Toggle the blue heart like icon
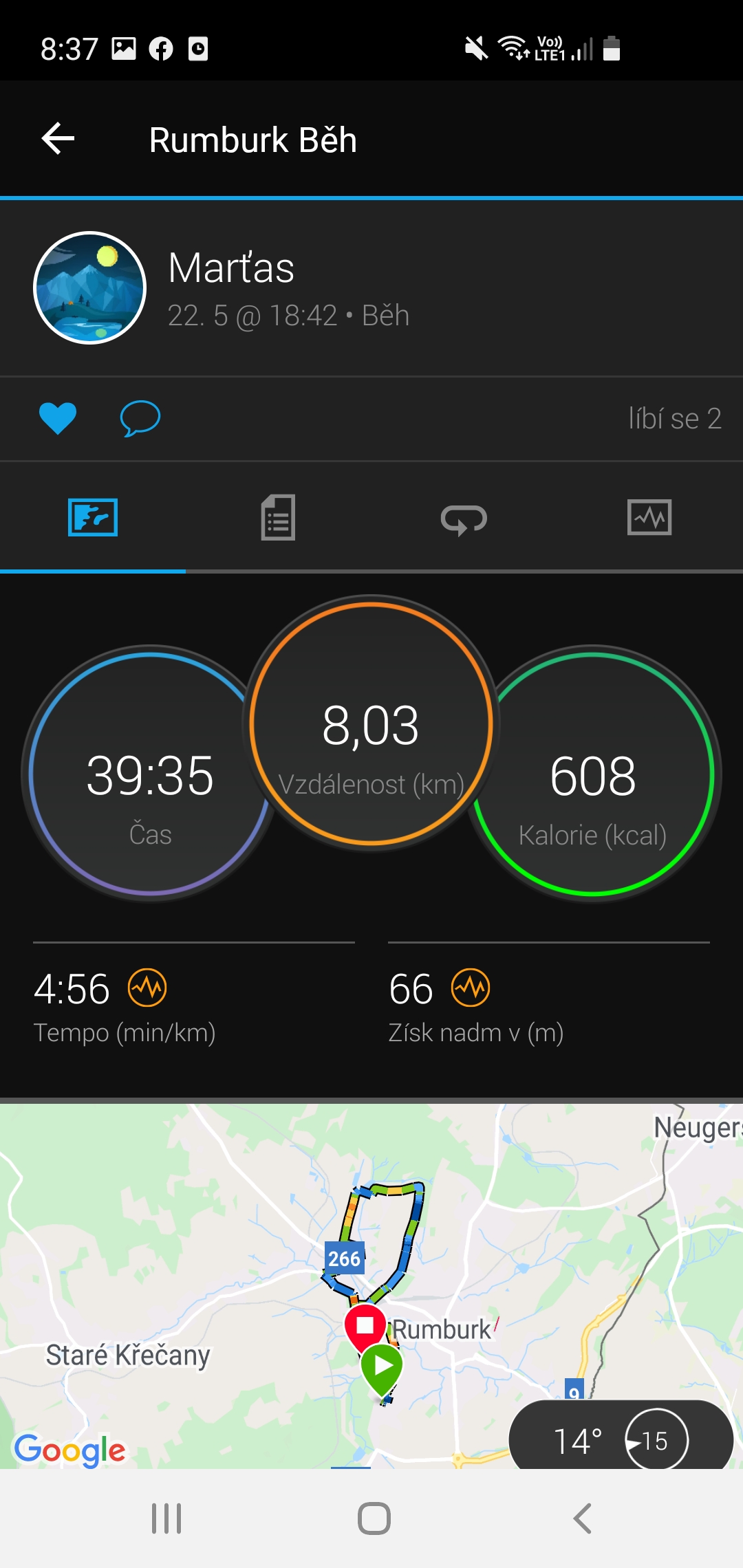Image resolution: width=743 pixels, height=1568 pixels. [58, 418]
